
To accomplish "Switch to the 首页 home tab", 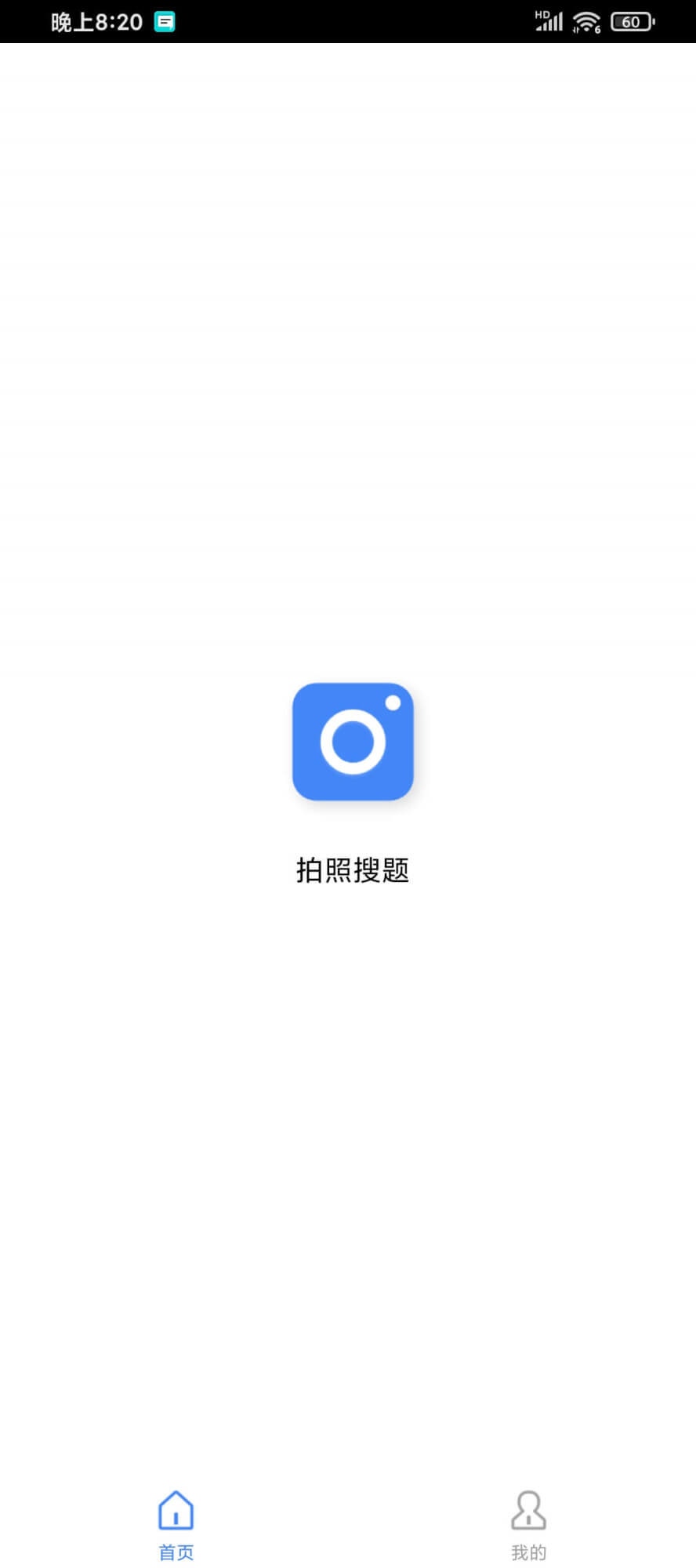I will 176,1526.
